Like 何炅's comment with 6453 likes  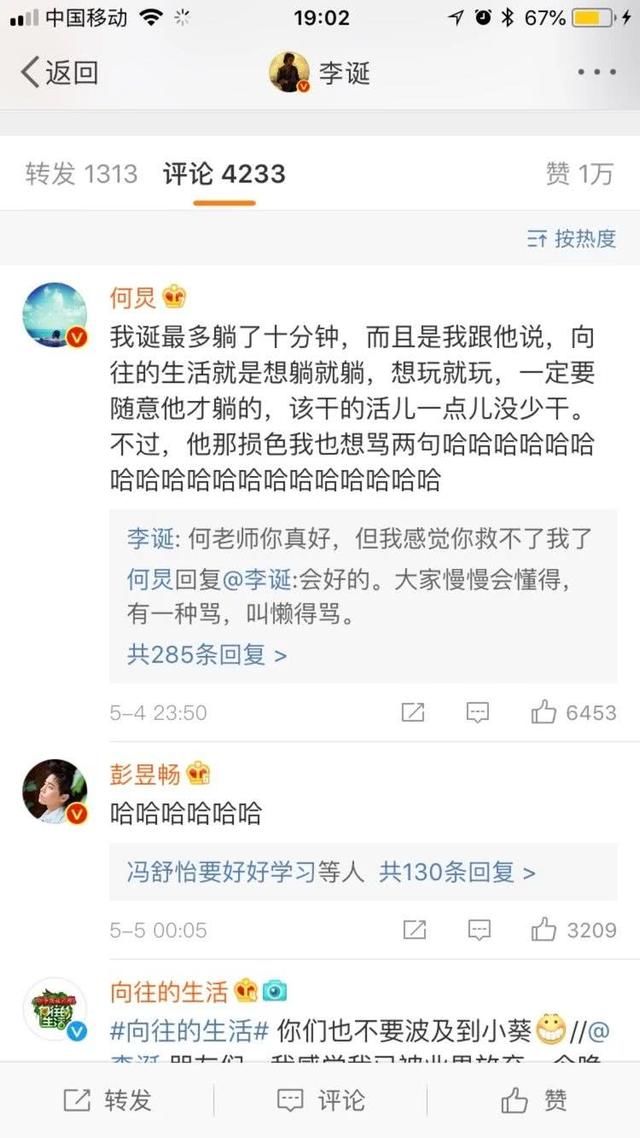(573, 712)
